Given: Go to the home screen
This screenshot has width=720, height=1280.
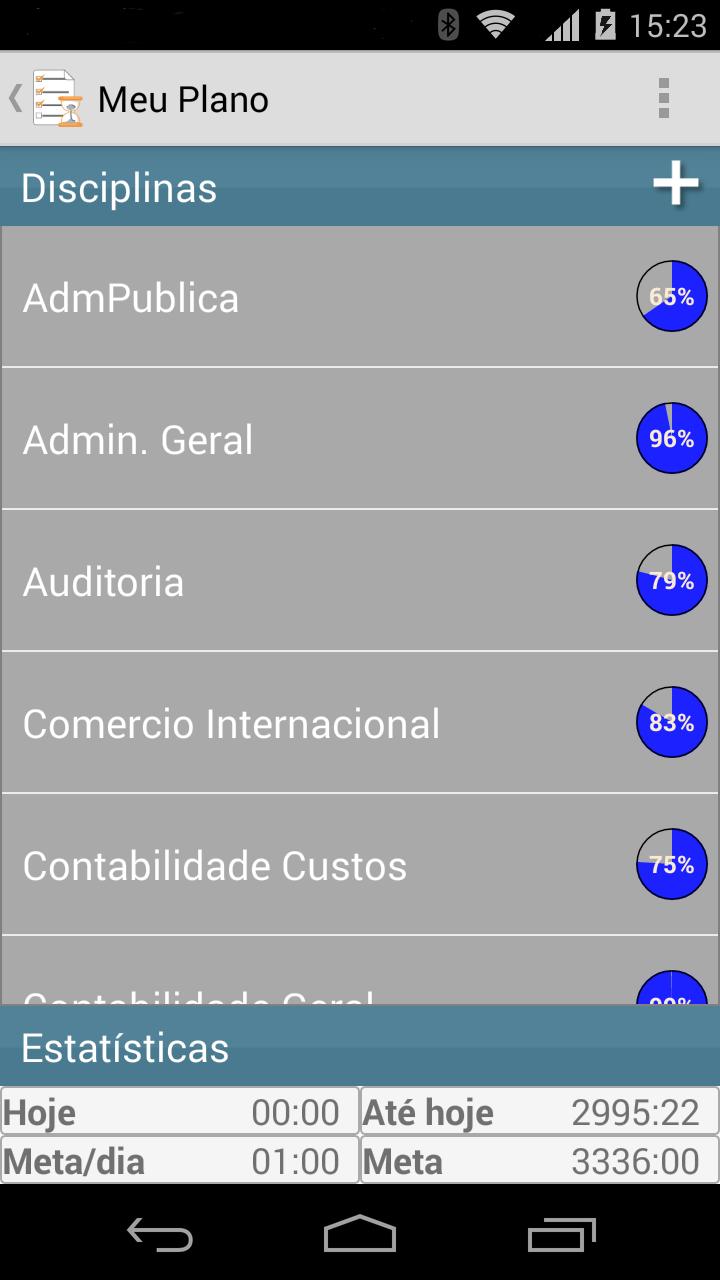Looking at the screenshot, I should [x=360, y=1234].
